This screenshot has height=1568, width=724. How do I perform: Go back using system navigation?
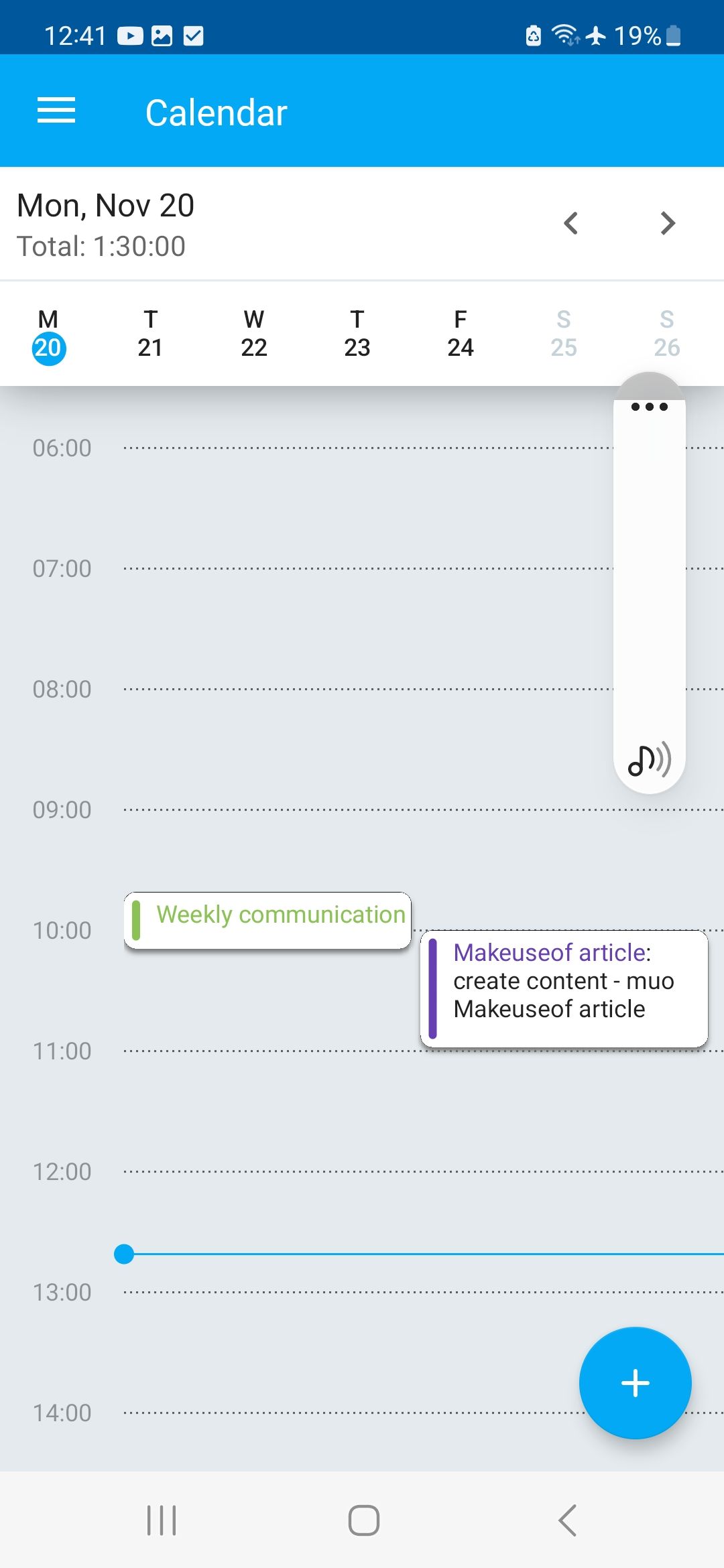click(x=567, y=1520)
